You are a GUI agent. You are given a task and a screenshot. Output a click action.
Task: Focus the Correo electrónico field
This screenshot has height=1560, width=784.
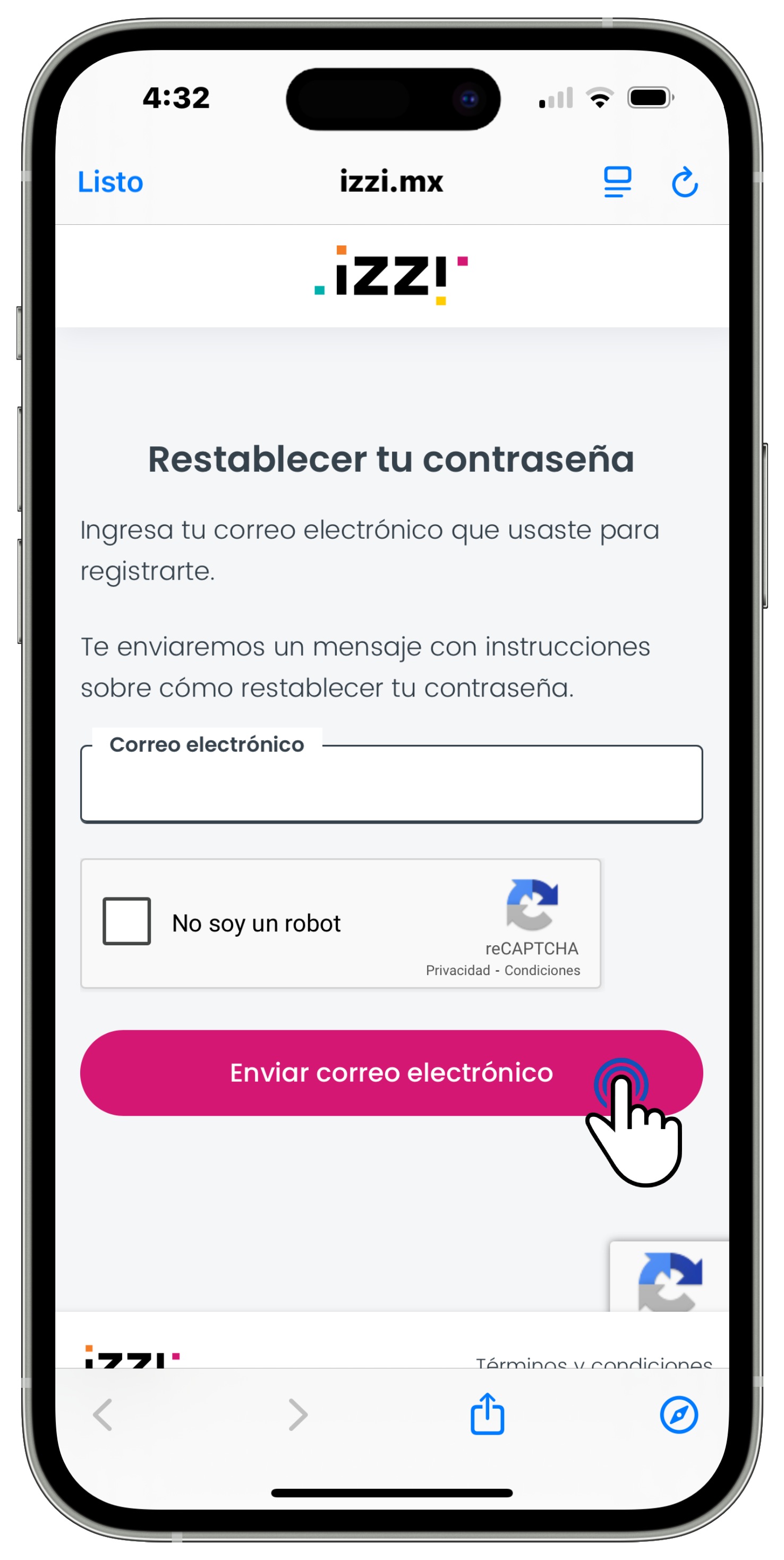point(391,785)
